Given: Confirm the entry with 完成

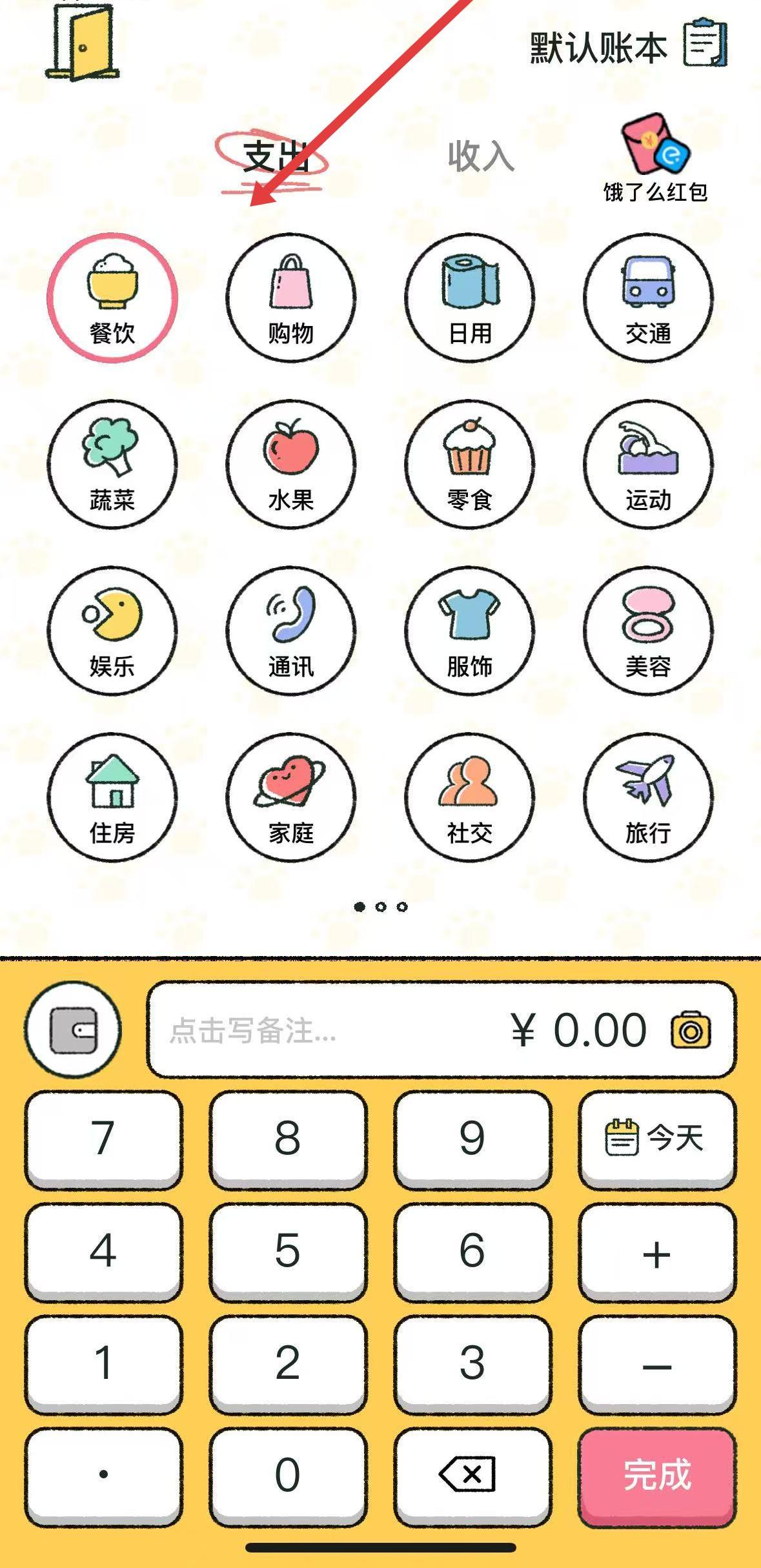Looking at the screenshot, I should coord(656,1475).
